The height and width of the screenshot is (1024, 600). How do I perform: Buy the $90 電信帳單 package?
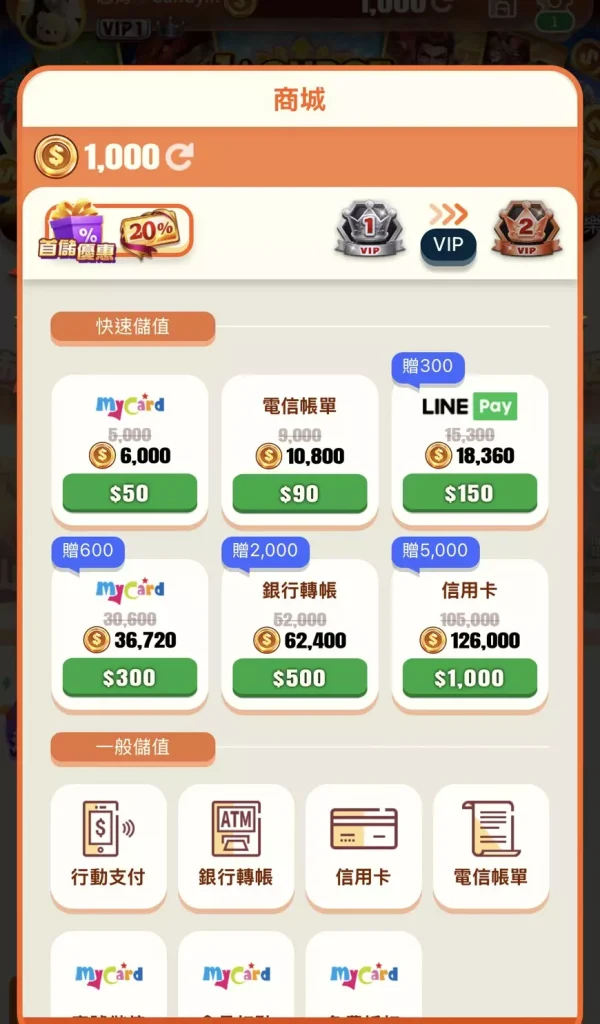click(299, 494)
